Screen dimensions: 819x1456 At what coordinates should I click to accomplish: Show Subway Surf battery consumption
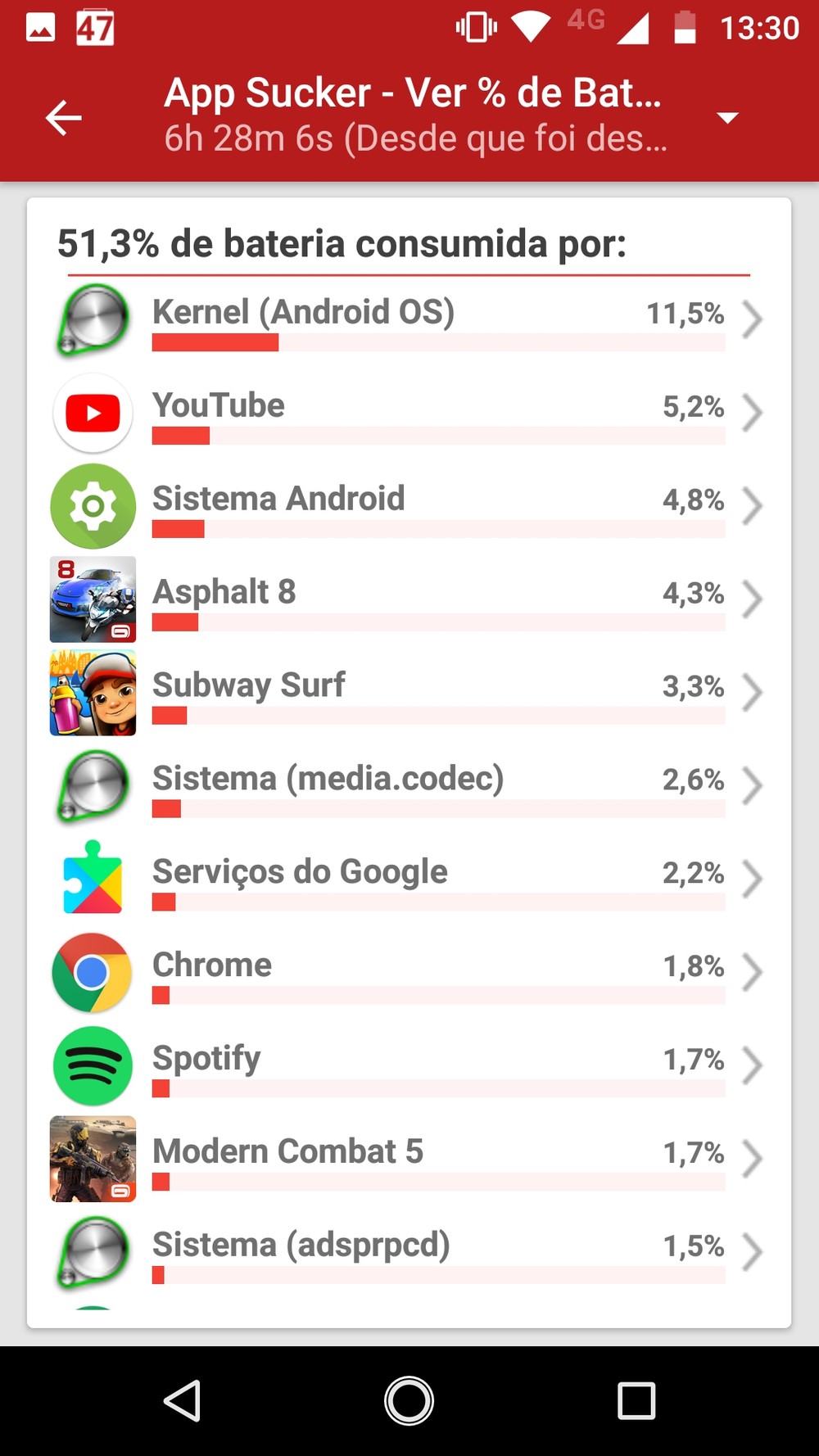409,694
